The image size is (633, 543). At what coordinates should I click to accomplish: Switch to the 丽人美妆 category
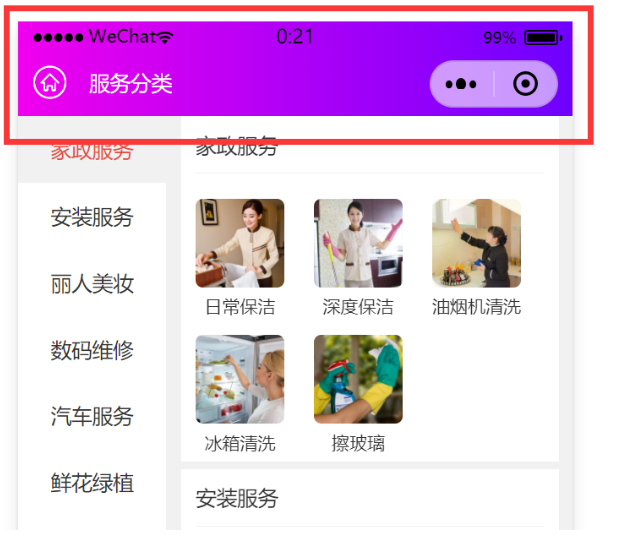click(92, 284)
